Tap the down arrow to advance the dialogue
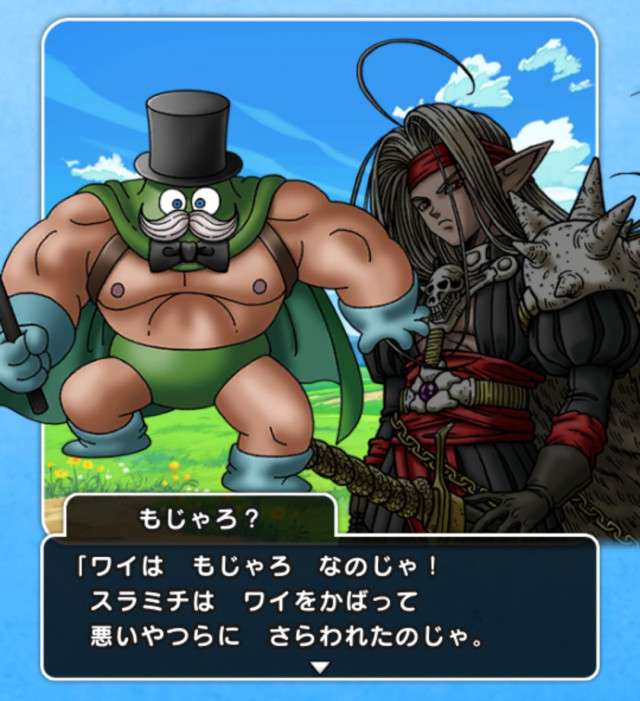Screen dimensions: 640x701 [x=320, y=667]
